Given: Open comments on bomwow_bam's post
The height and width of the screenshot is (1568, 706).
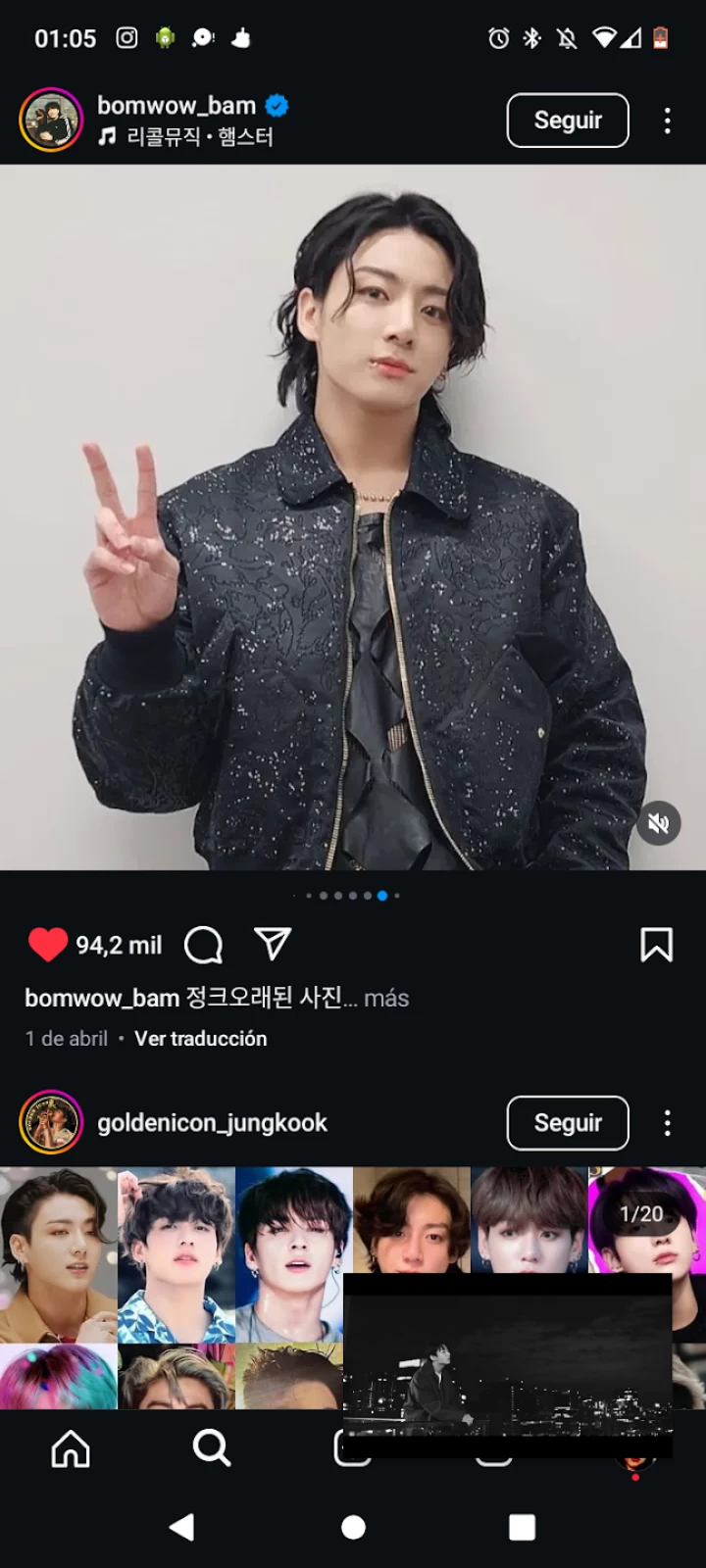Looking at the screenshot, I should [203, 945].
